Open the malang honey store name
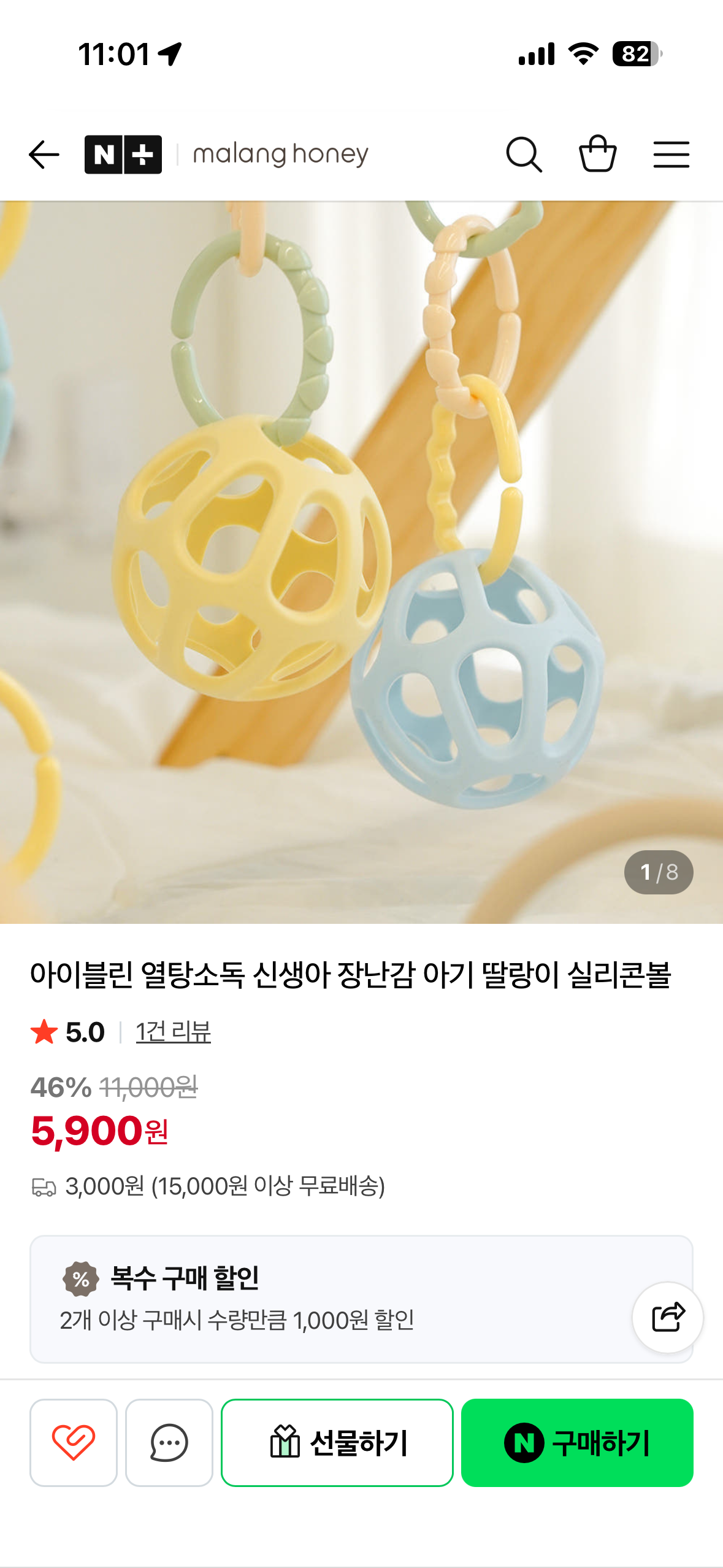The image size is (723, 1568). coord(279,154)
